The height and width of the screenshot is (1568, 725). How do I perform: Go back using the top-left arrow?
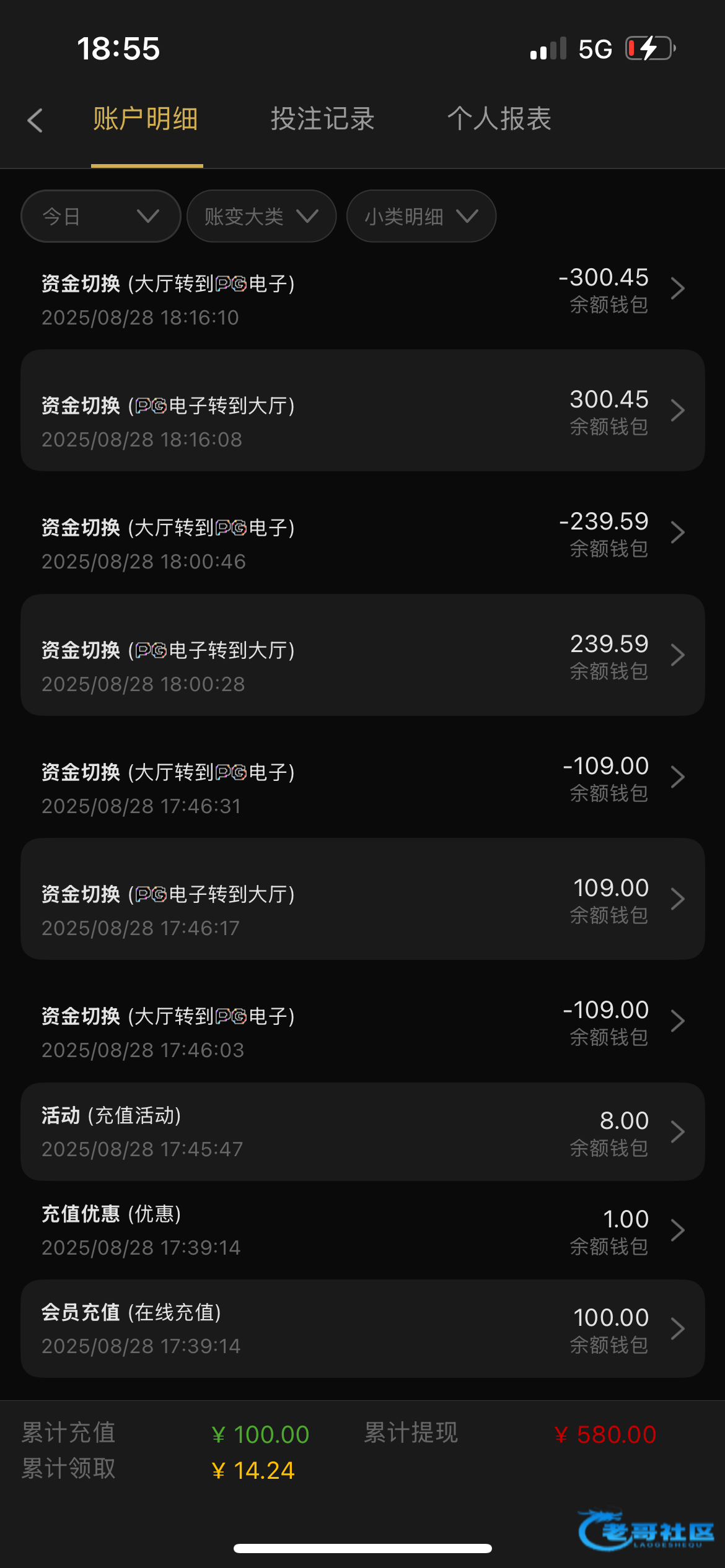tap(35, 120)
